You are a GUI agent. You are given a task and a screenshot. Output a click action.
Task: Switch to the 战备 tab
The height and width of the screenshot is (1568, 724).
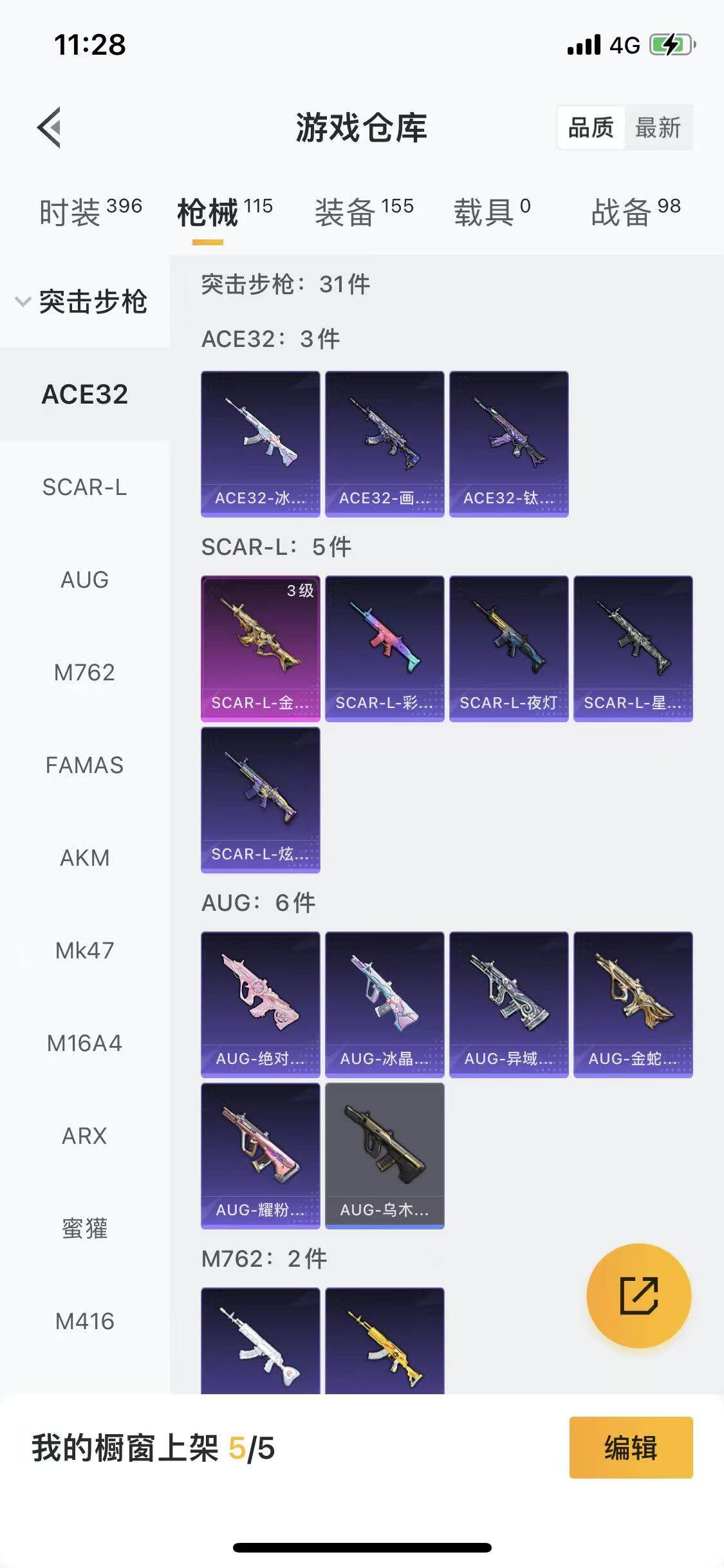635,212
